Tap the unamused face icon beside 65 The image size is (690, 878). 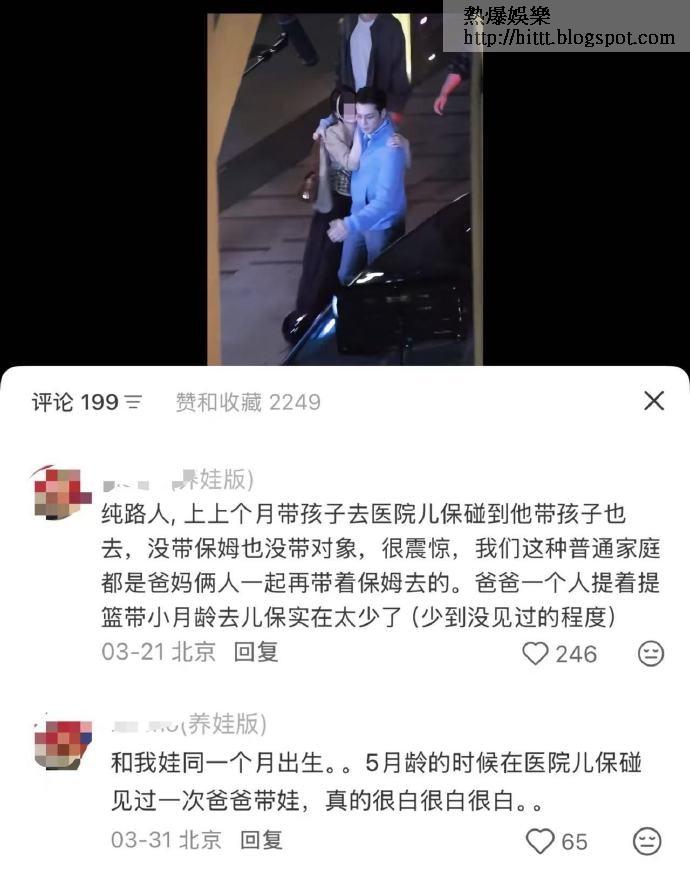[648, 841]
